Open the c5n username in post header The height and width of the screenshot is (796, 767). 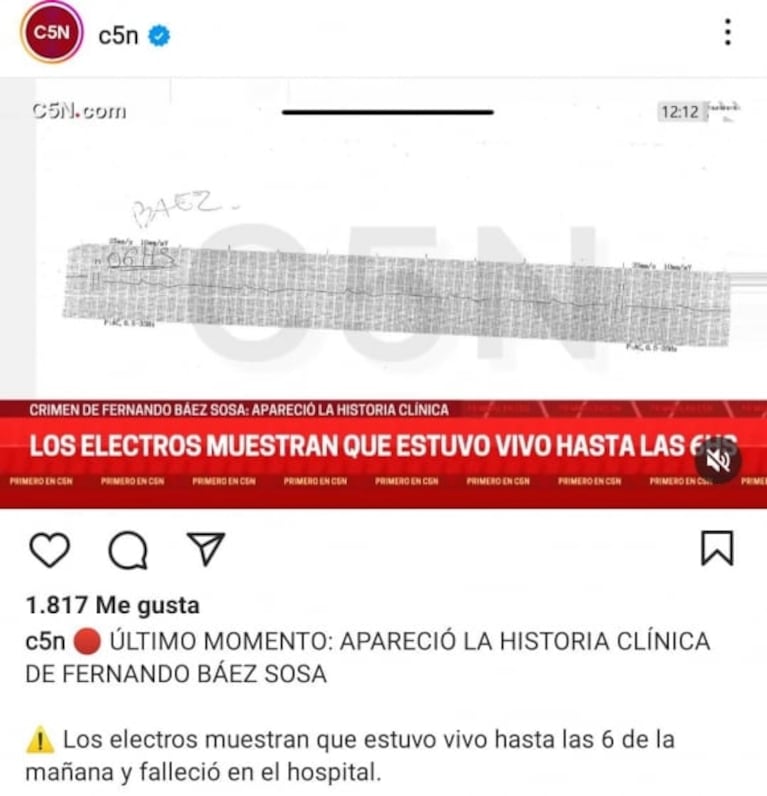pyautogui.click(x=116, y=35)
